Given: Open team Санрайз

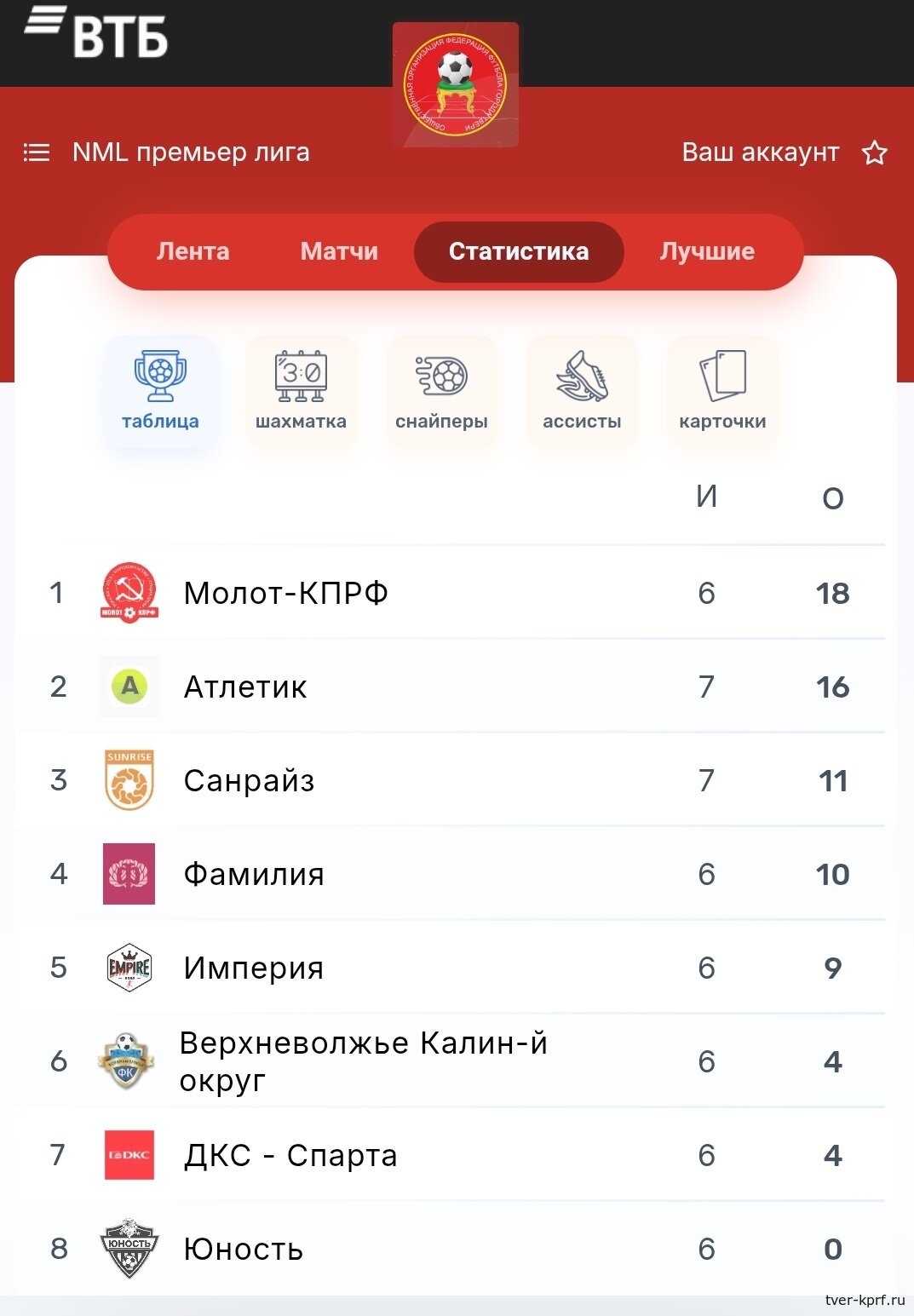Looking at the screenshot, I should coord(249,780).
